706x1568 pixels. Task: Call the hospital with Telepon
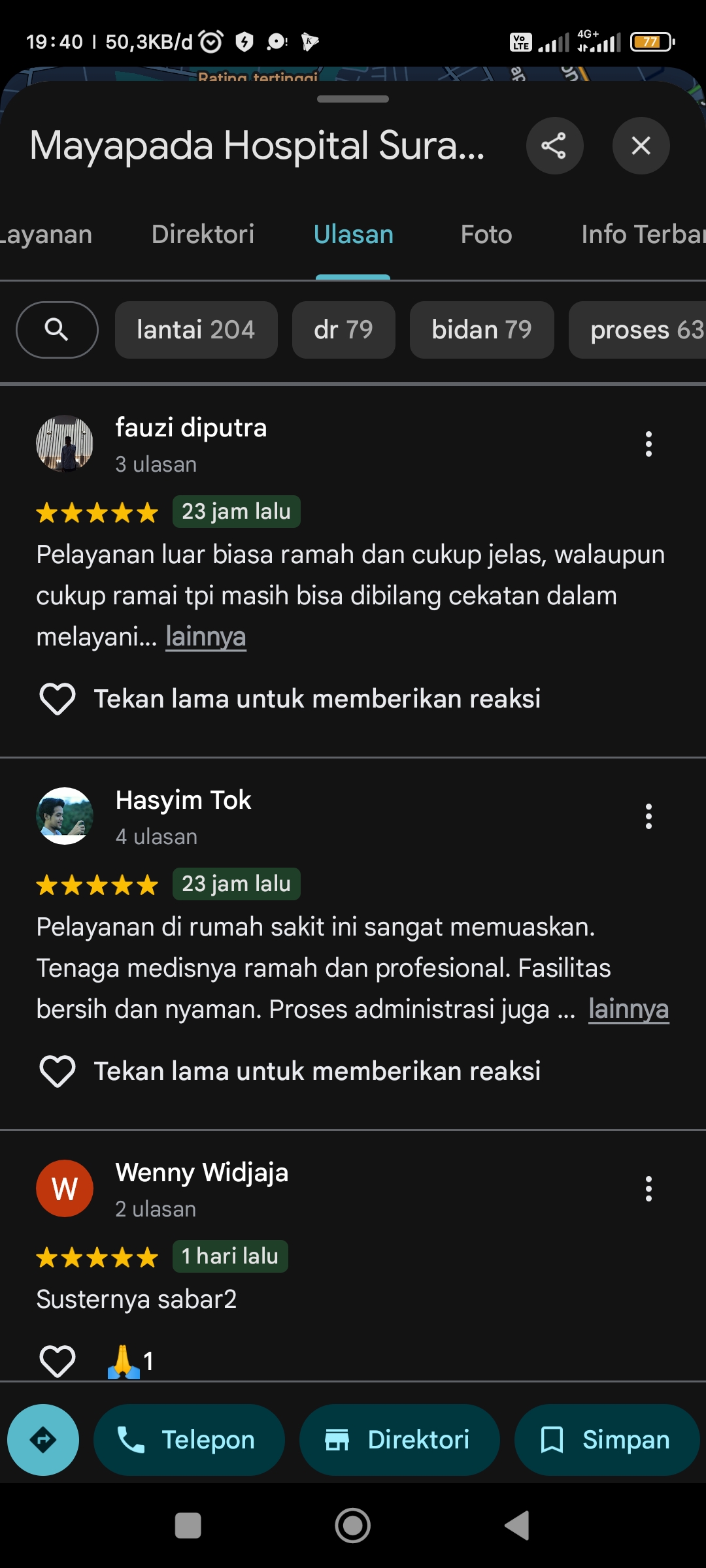pyautogui.click(x=189, y=1440)
